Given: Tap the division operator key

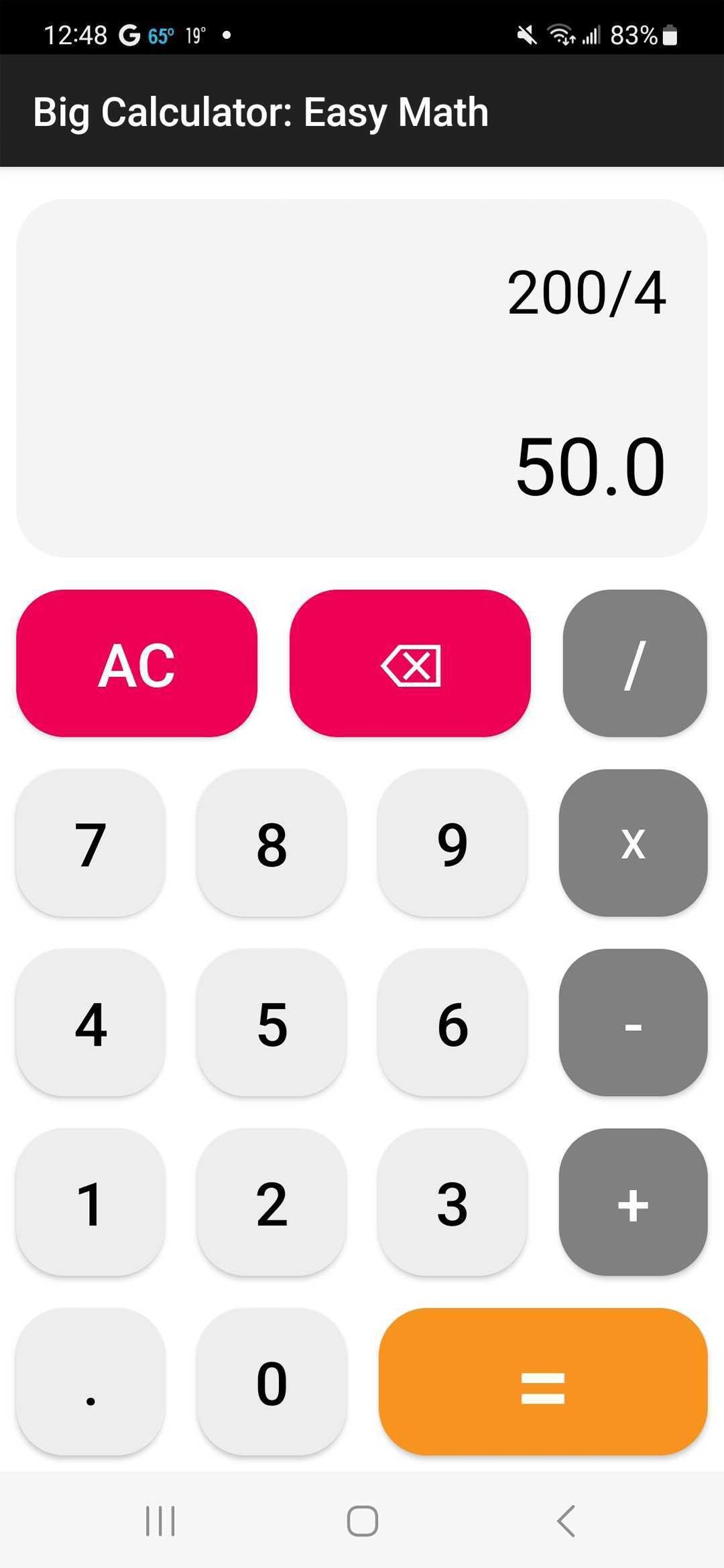Looking at the screenshot, I should pos(635,663).
